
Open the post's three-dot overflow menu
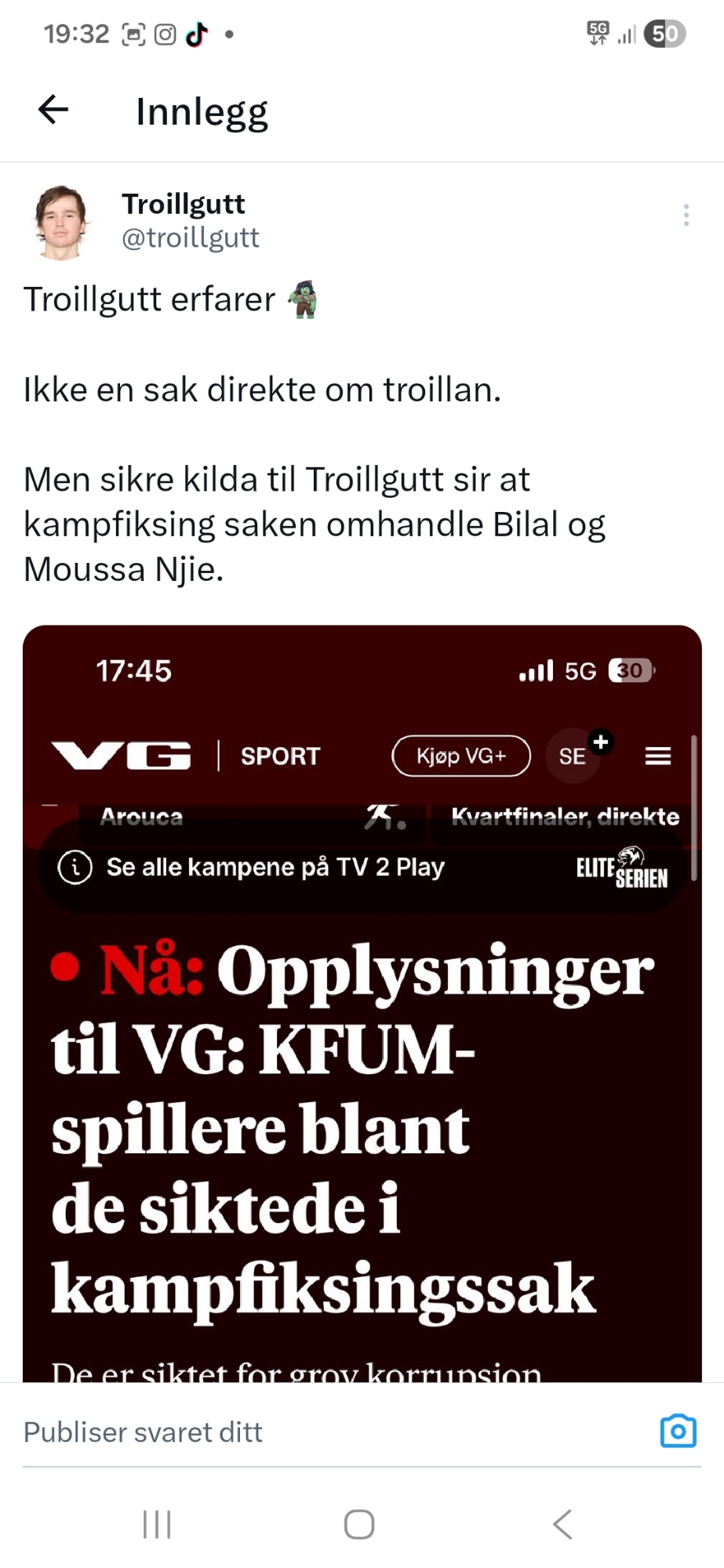click(686, 215)
